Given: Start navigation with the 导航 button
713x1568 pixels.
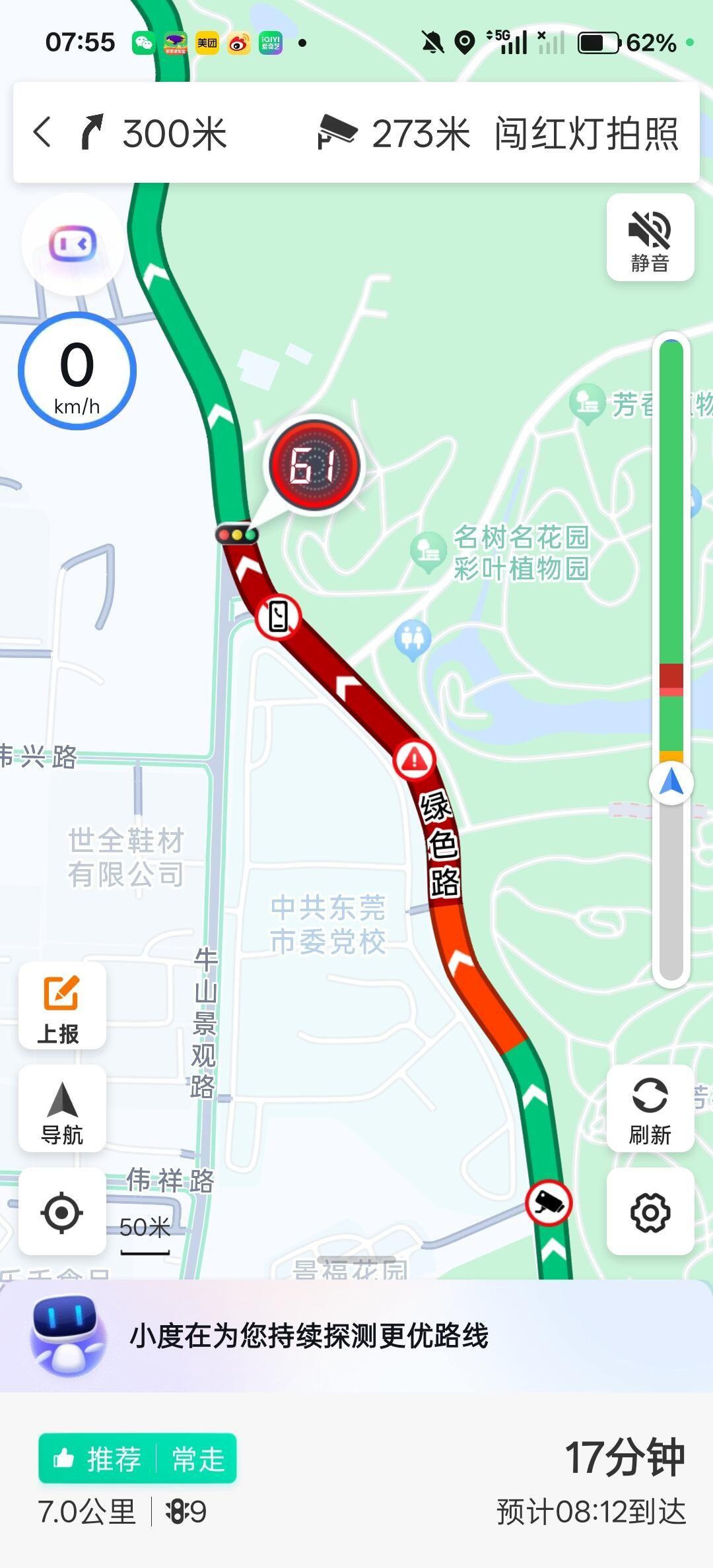Looking at the screenshot, I should tap(62, 1109).
